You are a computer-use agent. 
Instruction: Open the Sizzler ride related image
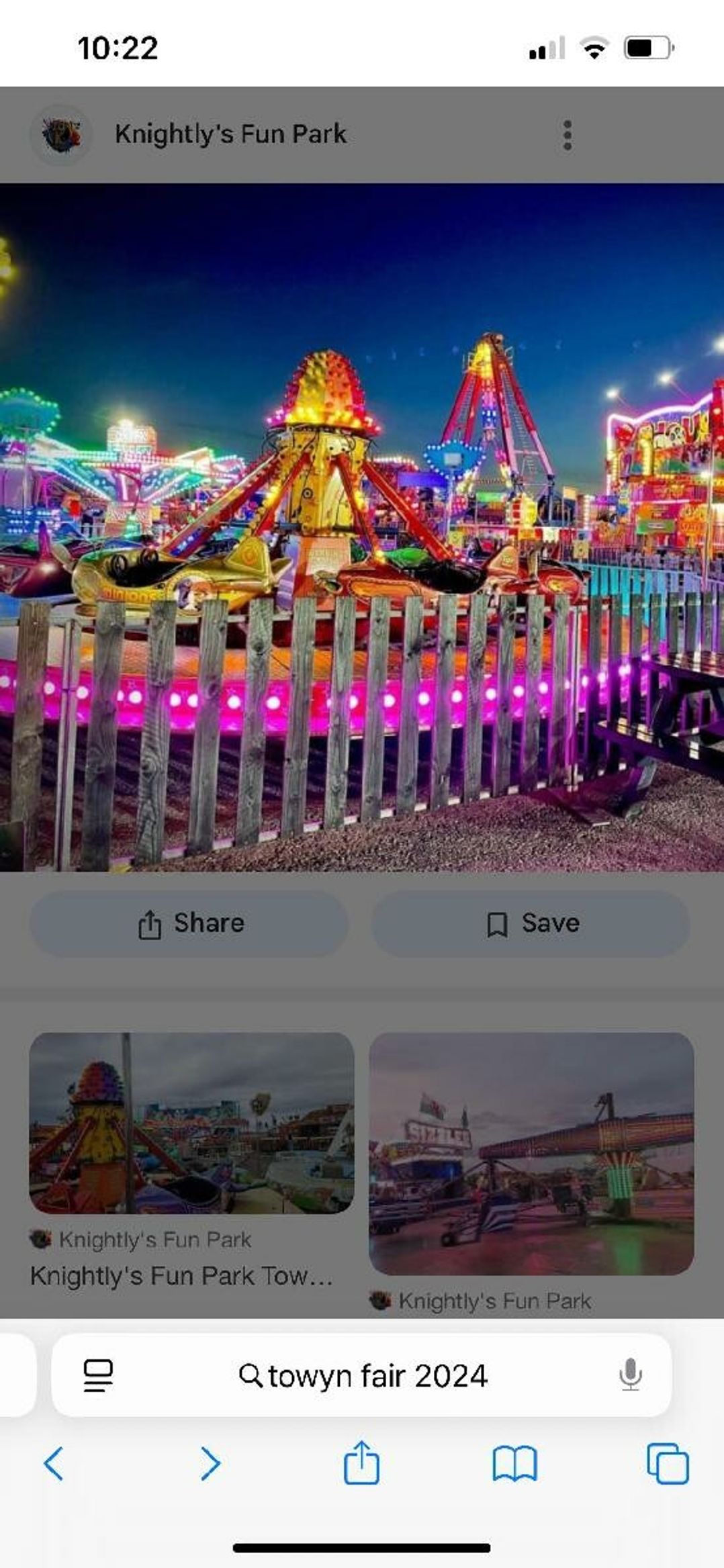[531, 1154]
